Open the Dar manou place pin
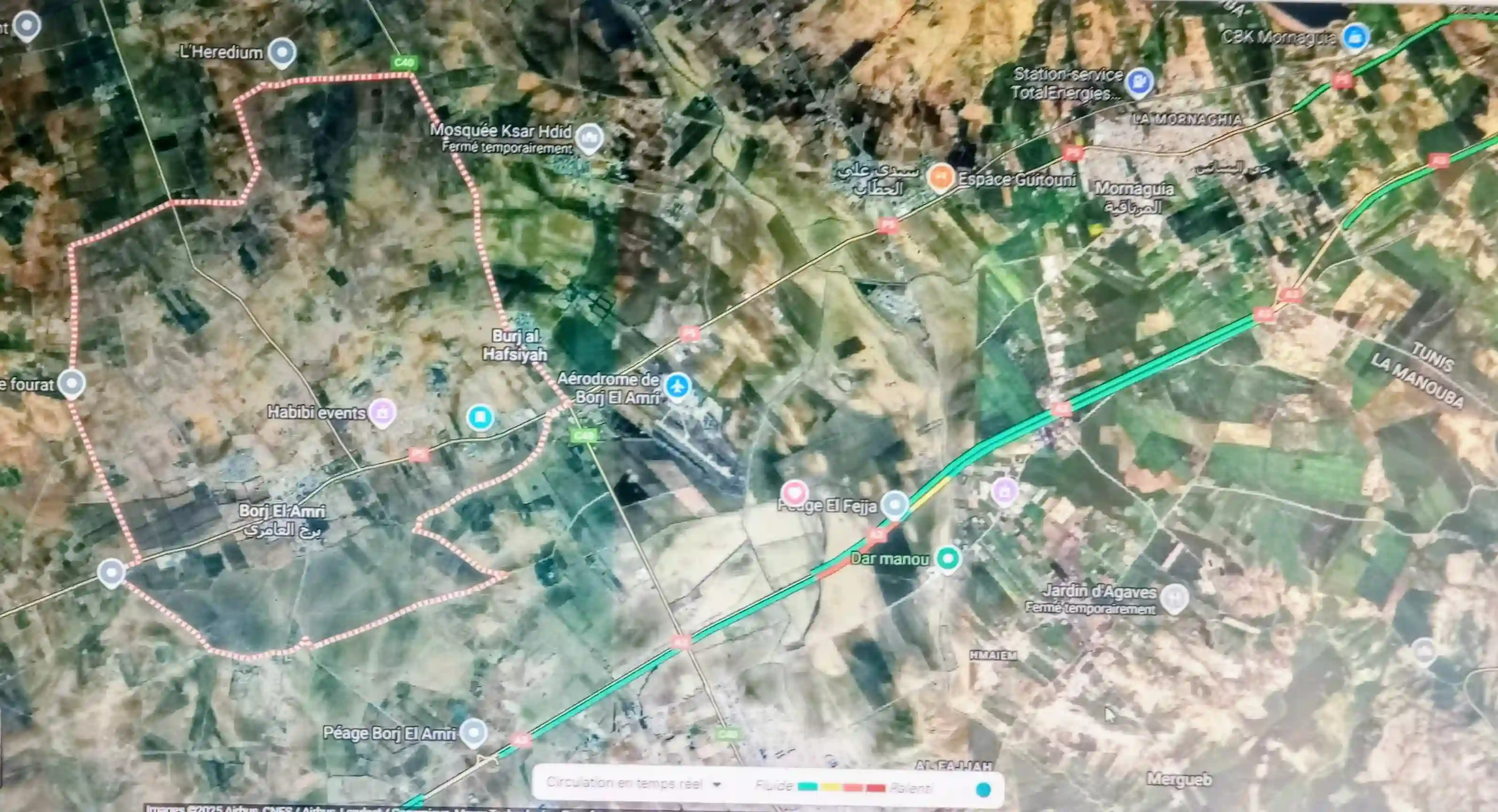Screen dimensions: 1498x812 click(948, 558)
